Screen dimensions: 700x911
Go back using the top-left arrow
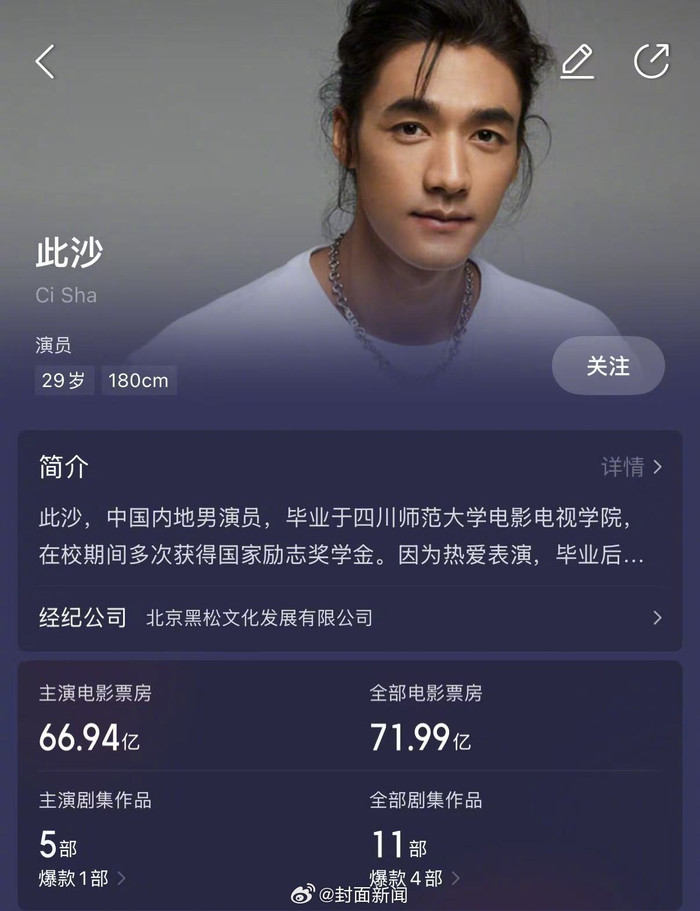click(x=45, y=61)
